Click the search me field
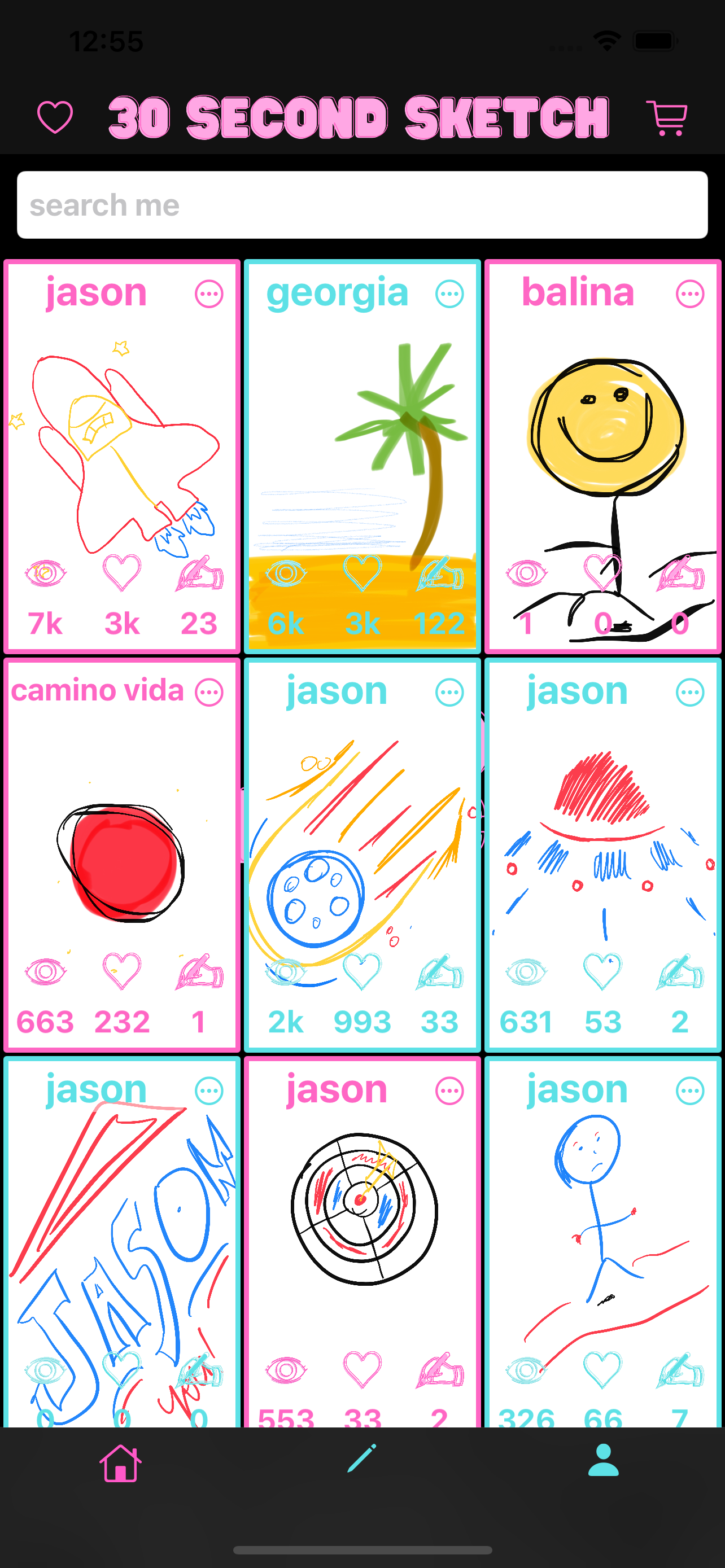Viewport: 725px width, 1568px height. click(x=362, y=204)
